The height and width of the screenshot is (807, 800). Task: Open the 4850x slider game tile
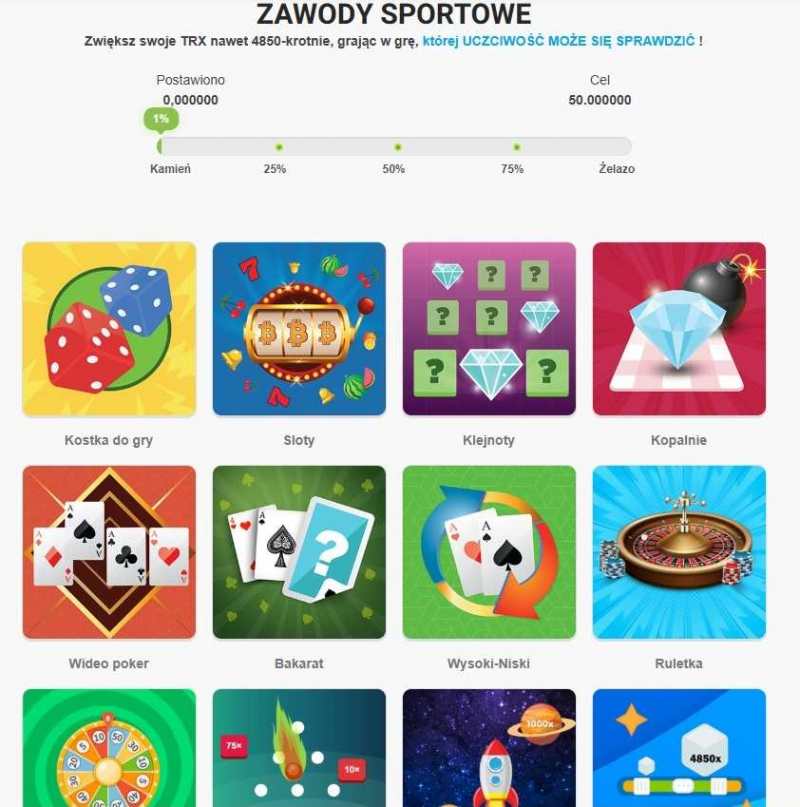point(679,750)
